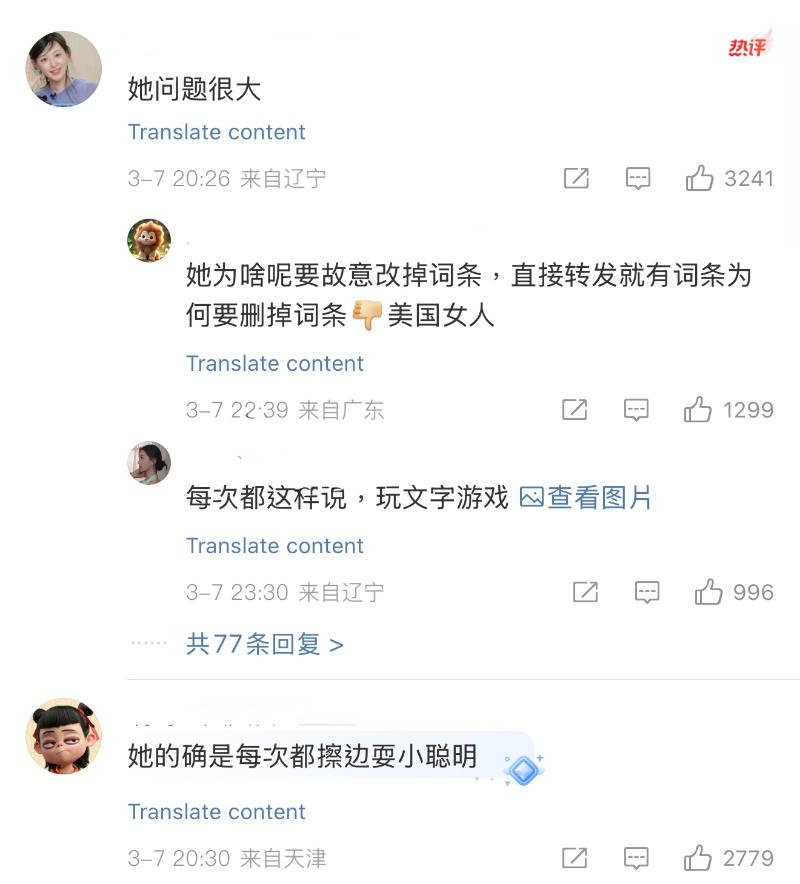Open 查看图片 to view the attached picture

(586, 497)
